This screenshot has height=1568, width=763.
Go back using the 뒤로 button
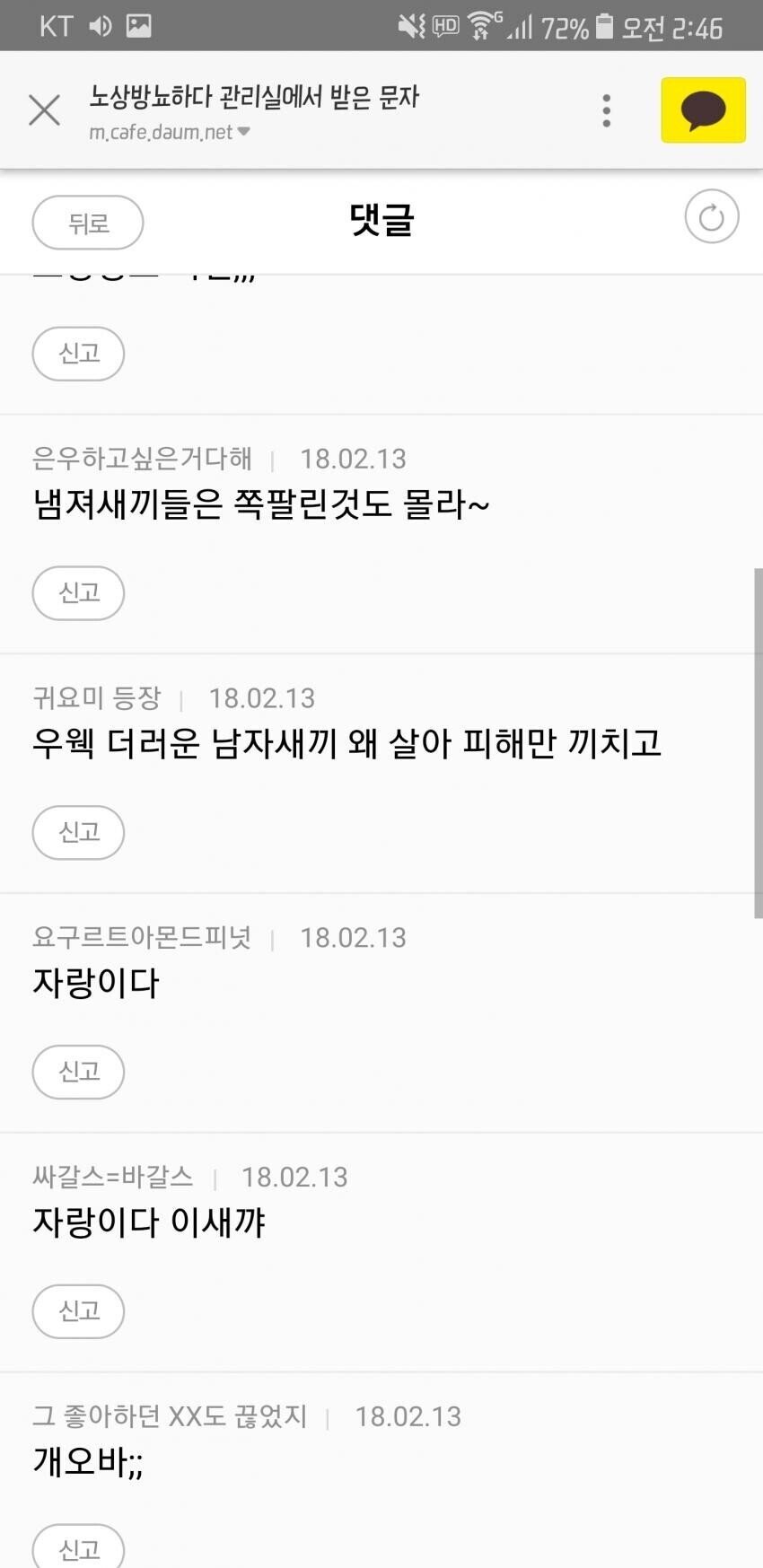pyautogui.click(x=88, y=223)
